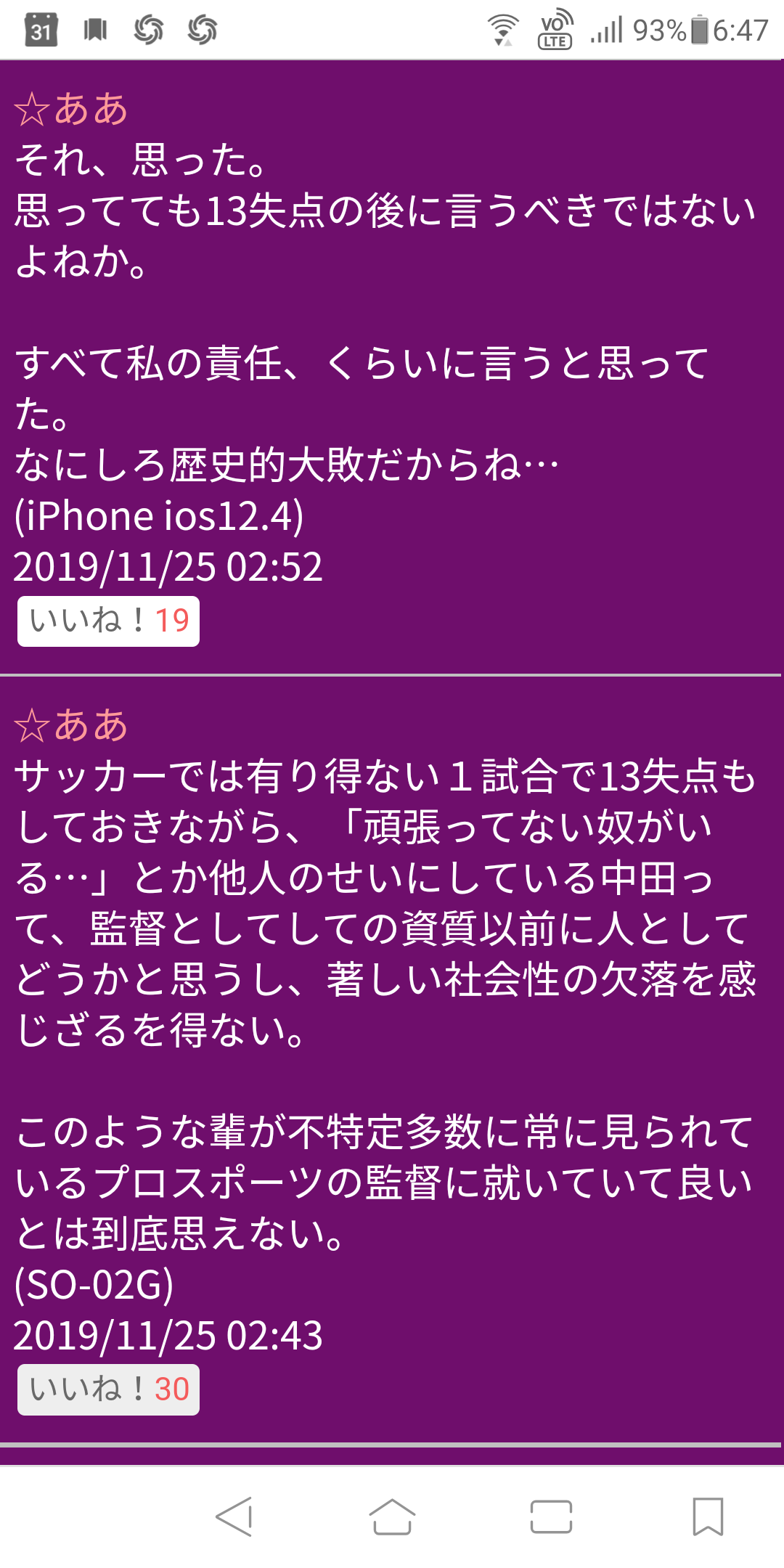Go back with the navigation back arrow

(234, 1516)
